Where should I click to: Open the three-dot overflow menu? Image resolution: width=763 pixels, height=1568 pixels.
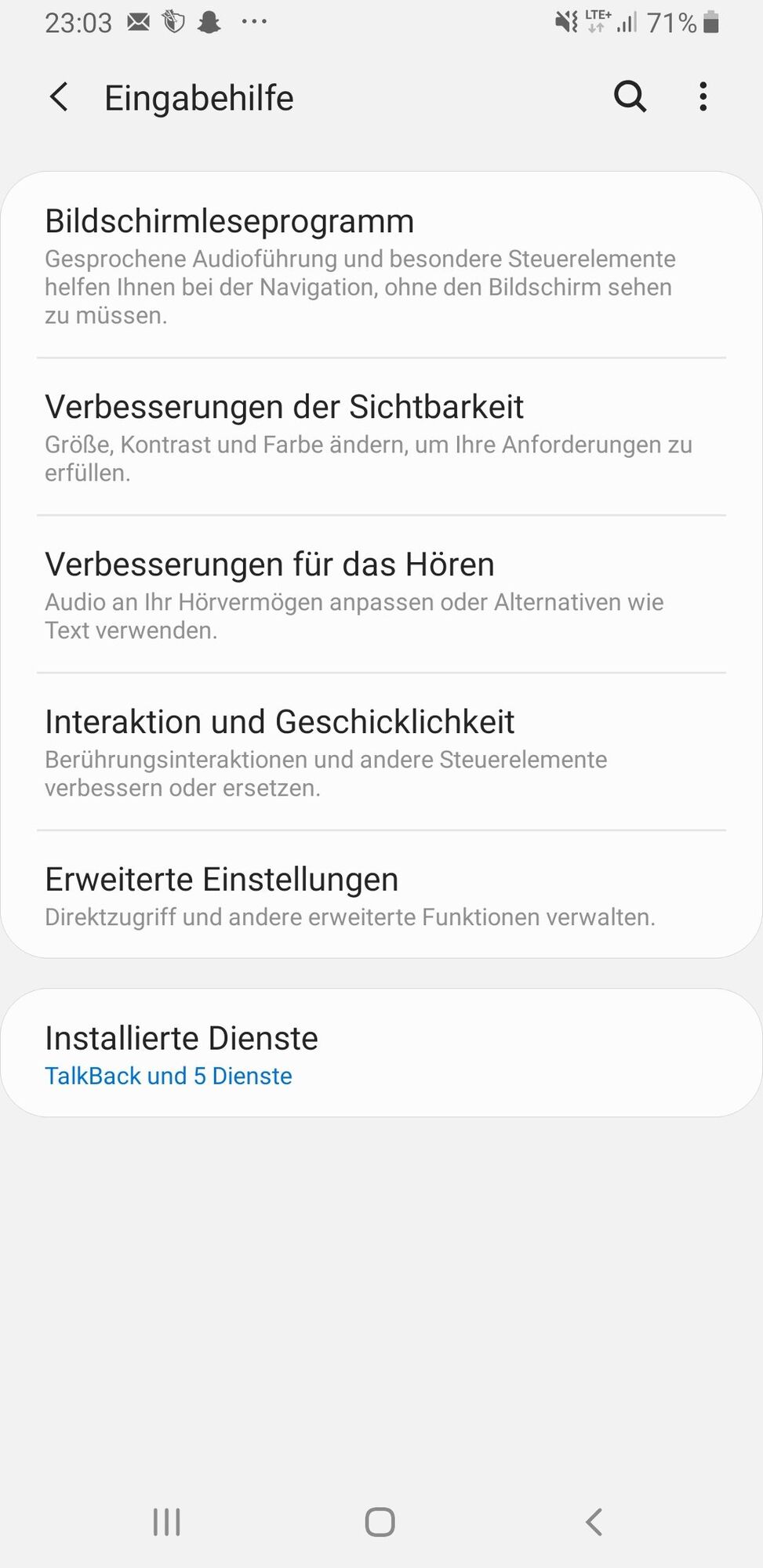click(x=703, y=97)
